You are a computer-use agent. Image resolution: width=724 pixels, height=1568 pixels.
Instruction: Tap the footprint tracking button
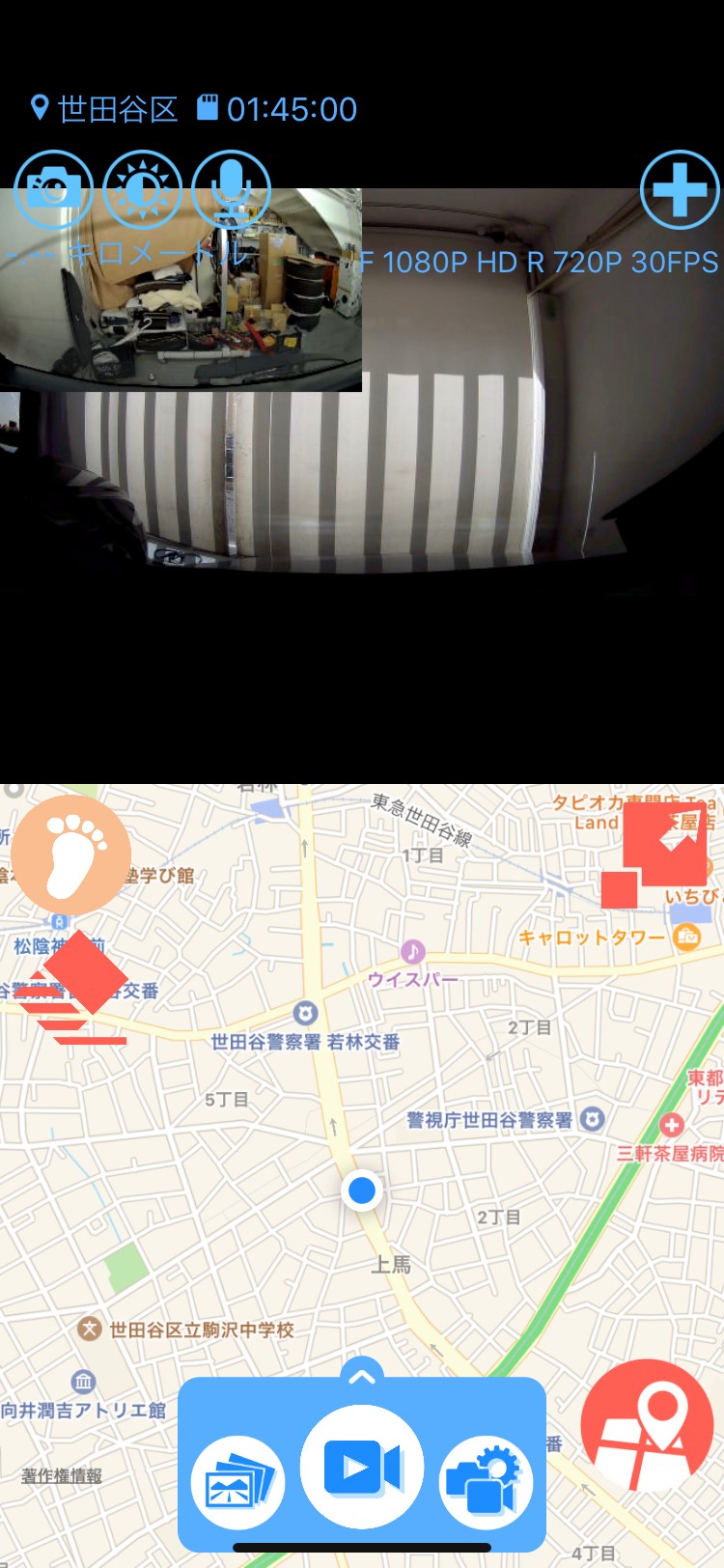point(70,855)
